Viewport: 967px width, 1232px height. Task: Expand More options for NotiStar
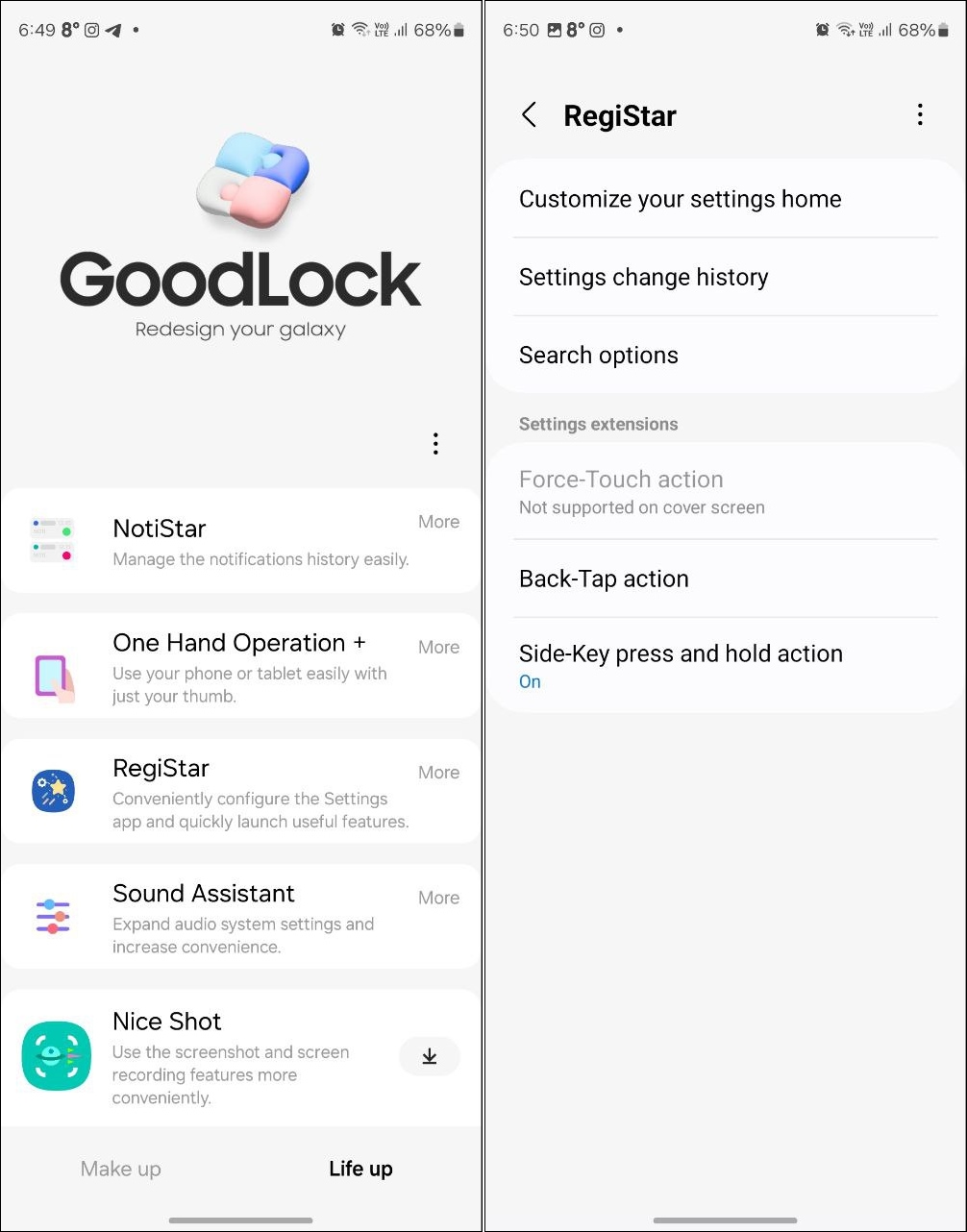(x=438, y=522)
